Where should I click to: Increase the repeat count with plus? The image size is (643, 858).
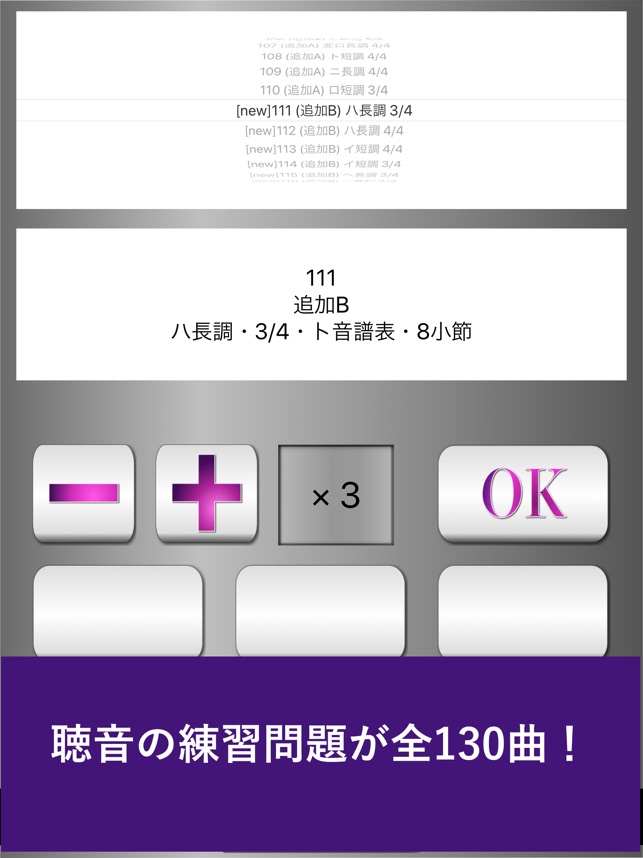point(206,494)
